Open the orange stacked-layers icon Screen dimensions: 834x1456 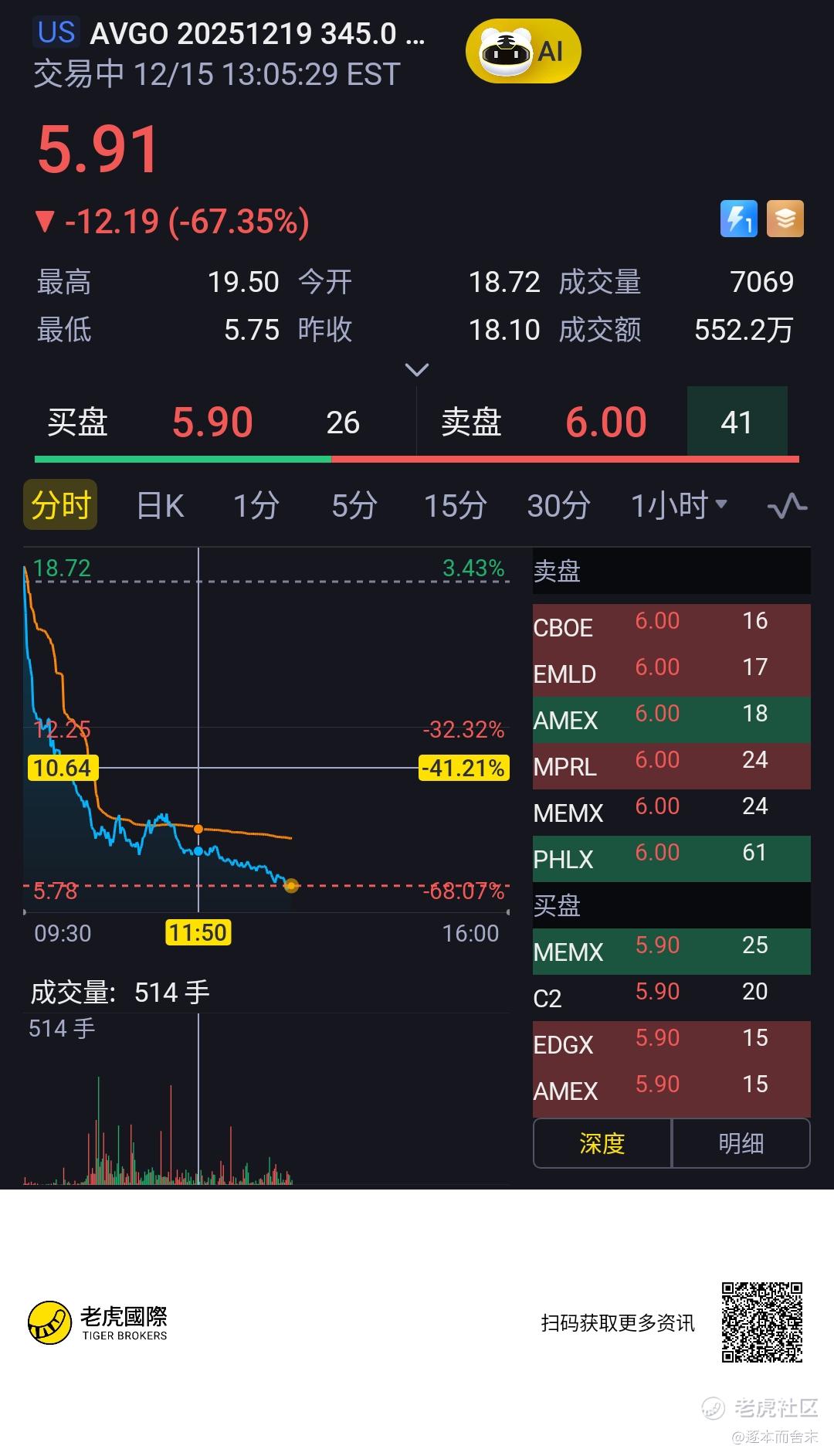tap(785, 219)
